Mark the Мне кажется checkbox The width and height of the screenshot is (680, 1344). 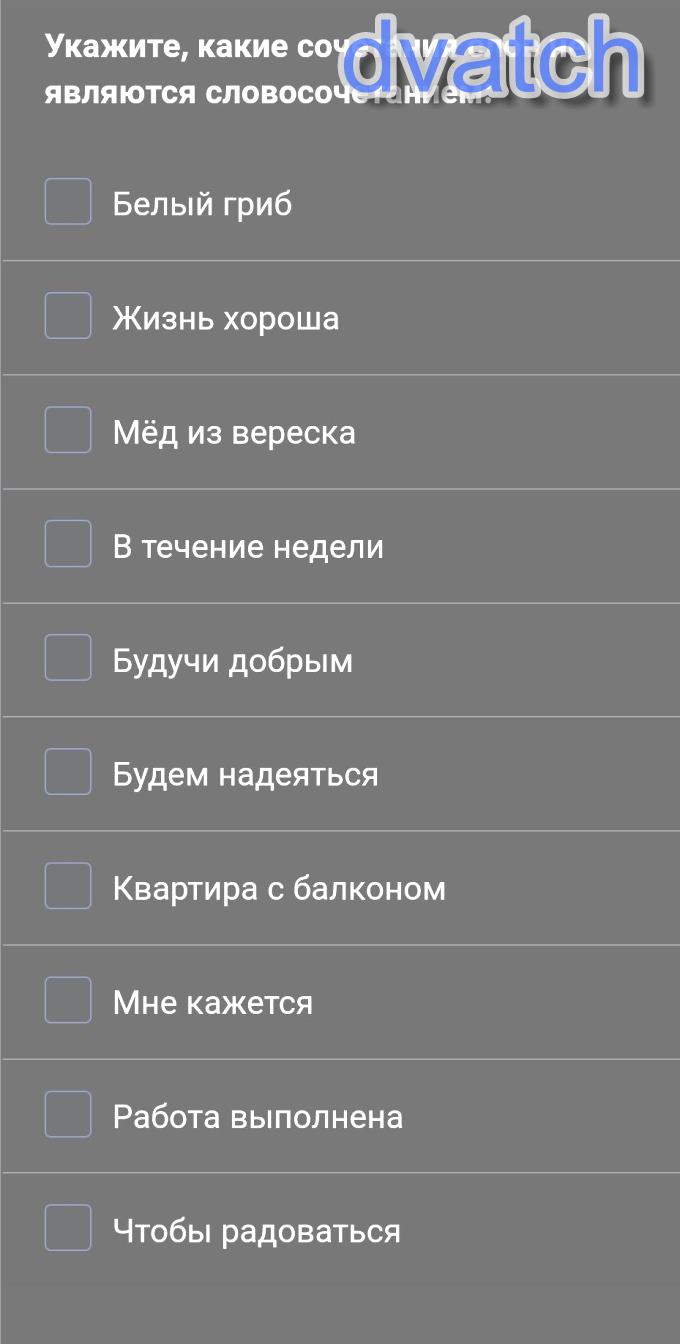click(x=68, y=1000)
